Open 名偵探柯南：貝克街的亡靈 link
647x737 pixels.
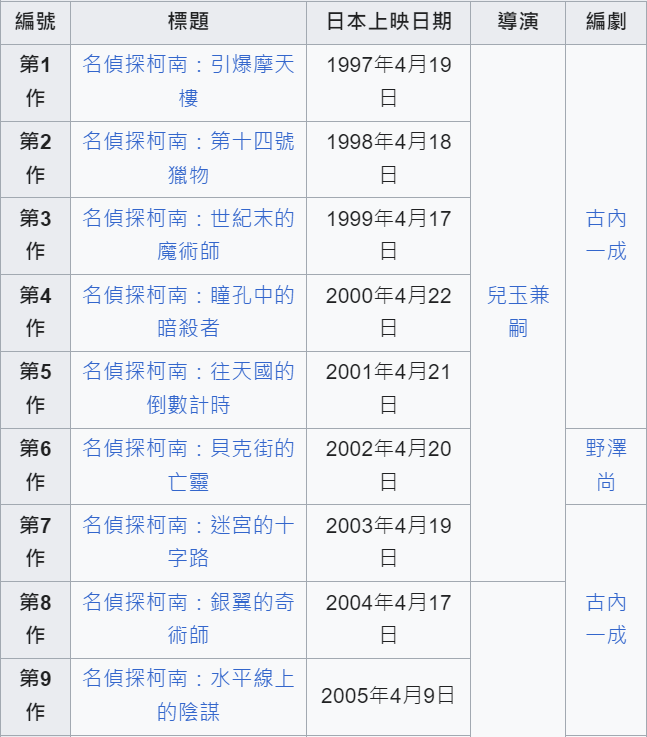point(188,449)
